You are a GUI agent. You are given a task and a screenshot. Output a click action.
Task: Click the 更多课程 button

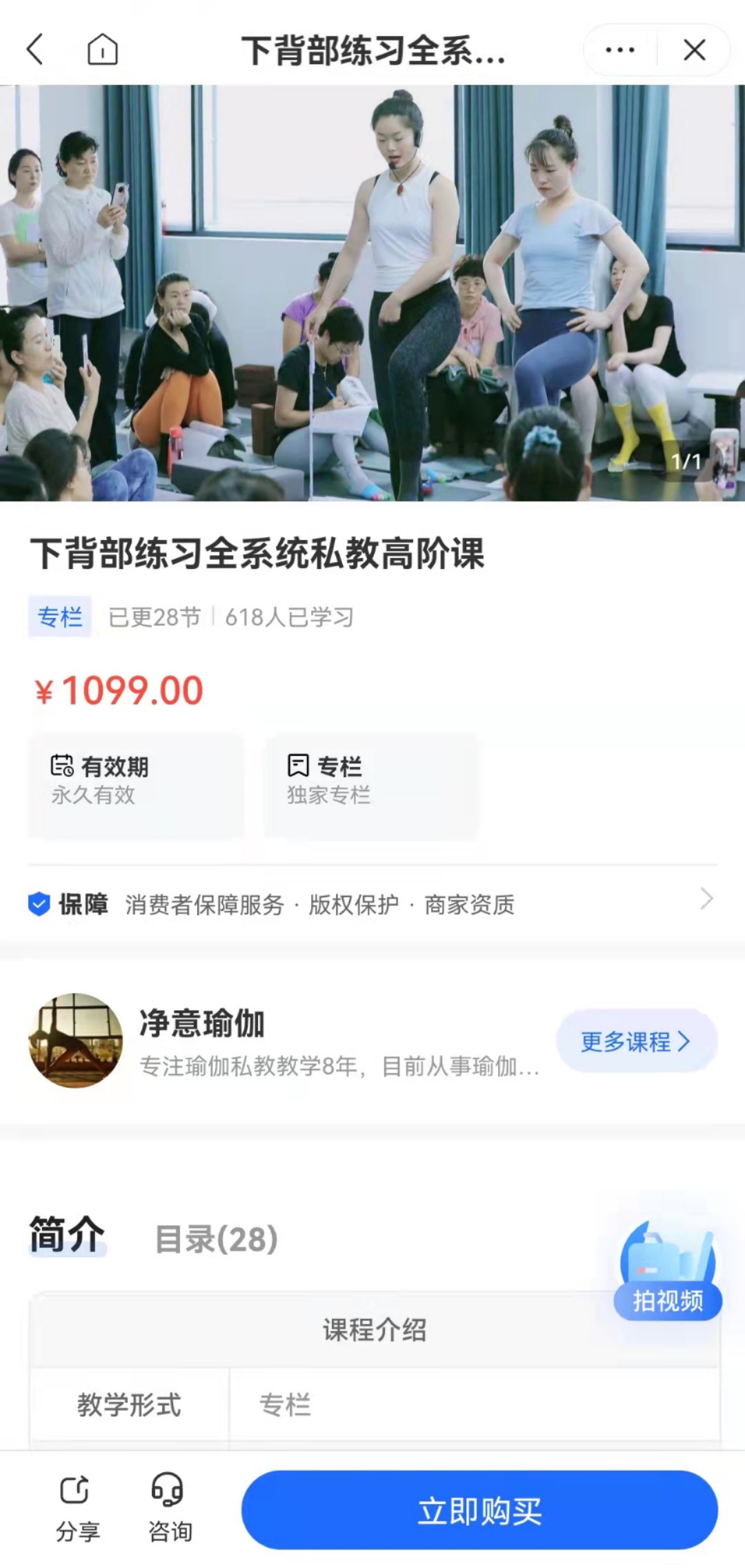[x=636, y=1042]
